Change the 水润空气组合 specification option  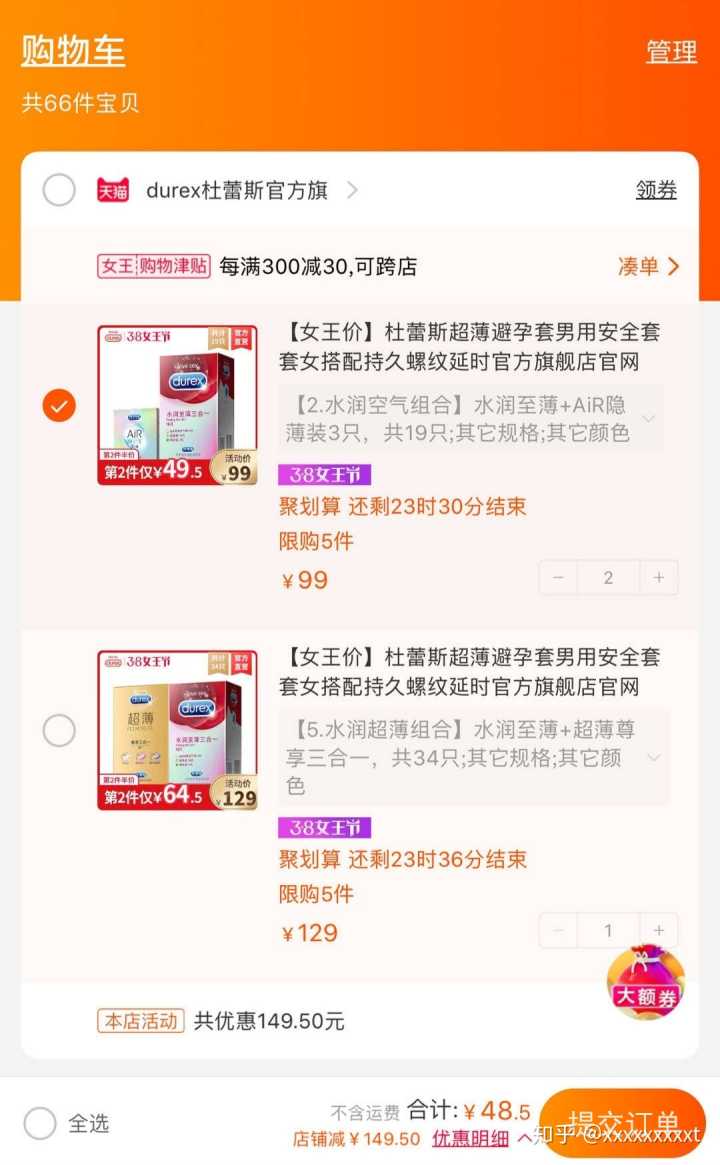(x=470, y=418)
